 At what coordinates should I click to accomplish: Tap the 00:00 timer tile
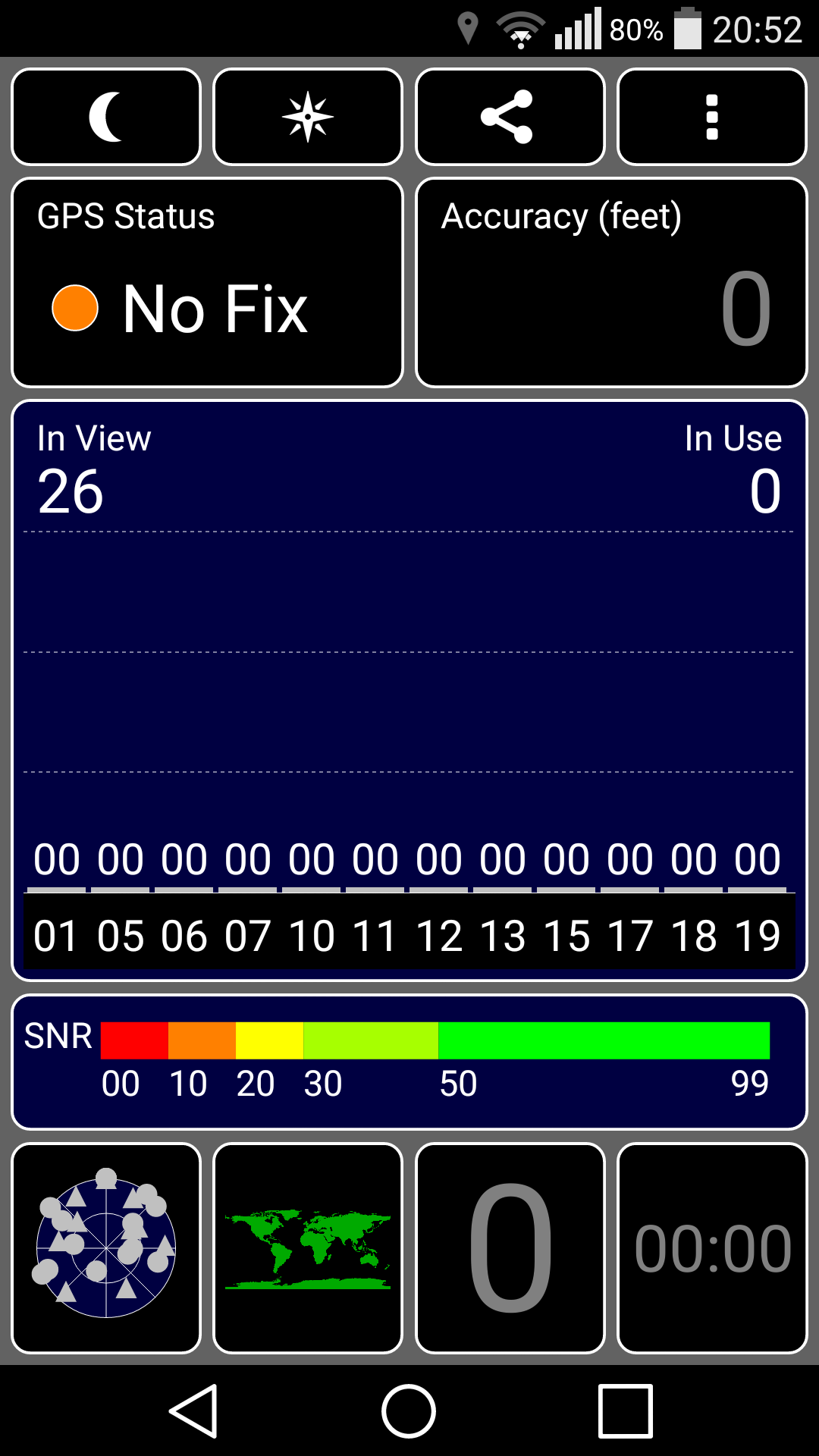(x=712, y=1248)
